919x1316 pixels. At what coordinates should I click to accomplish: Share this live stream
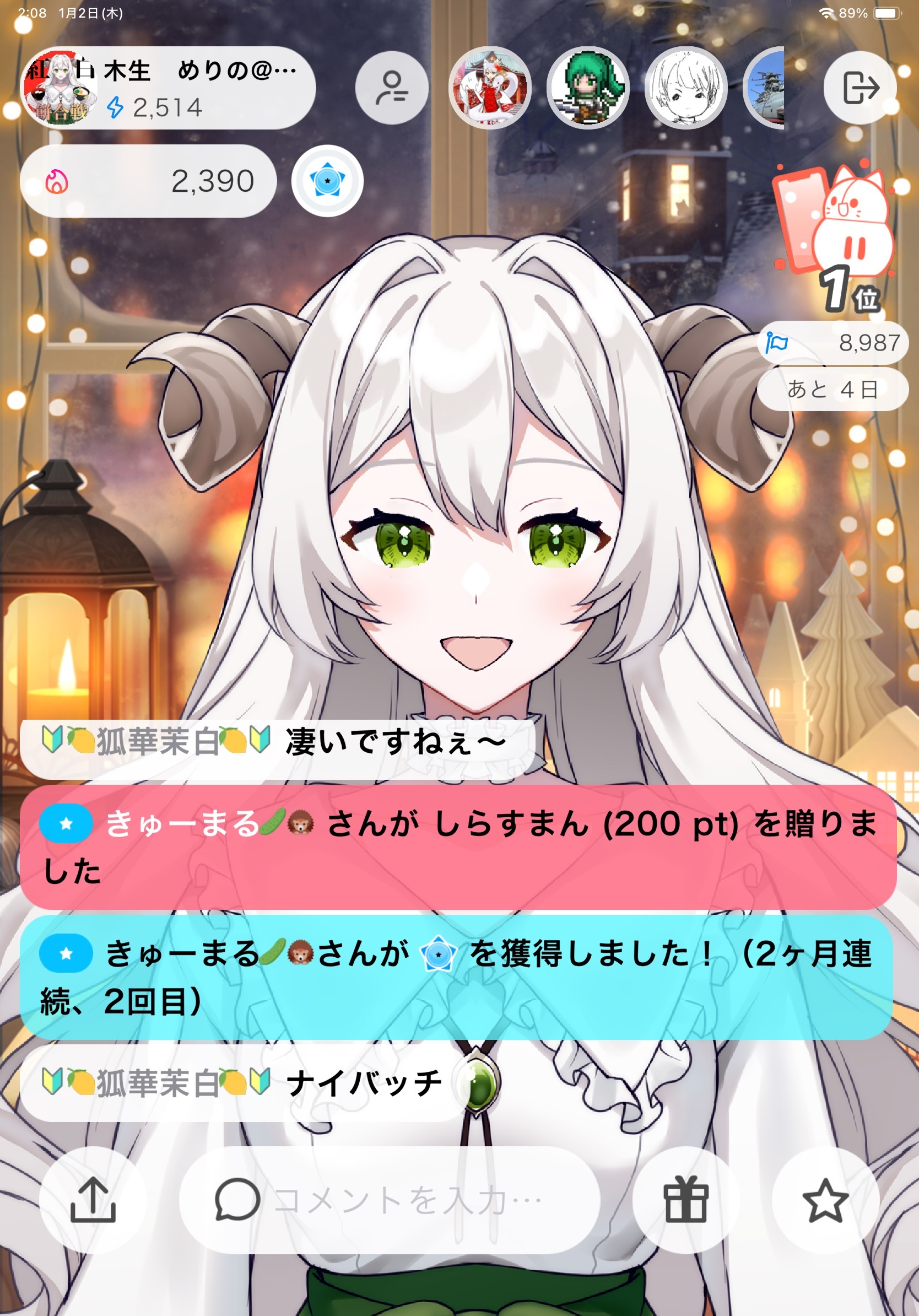93,1200
